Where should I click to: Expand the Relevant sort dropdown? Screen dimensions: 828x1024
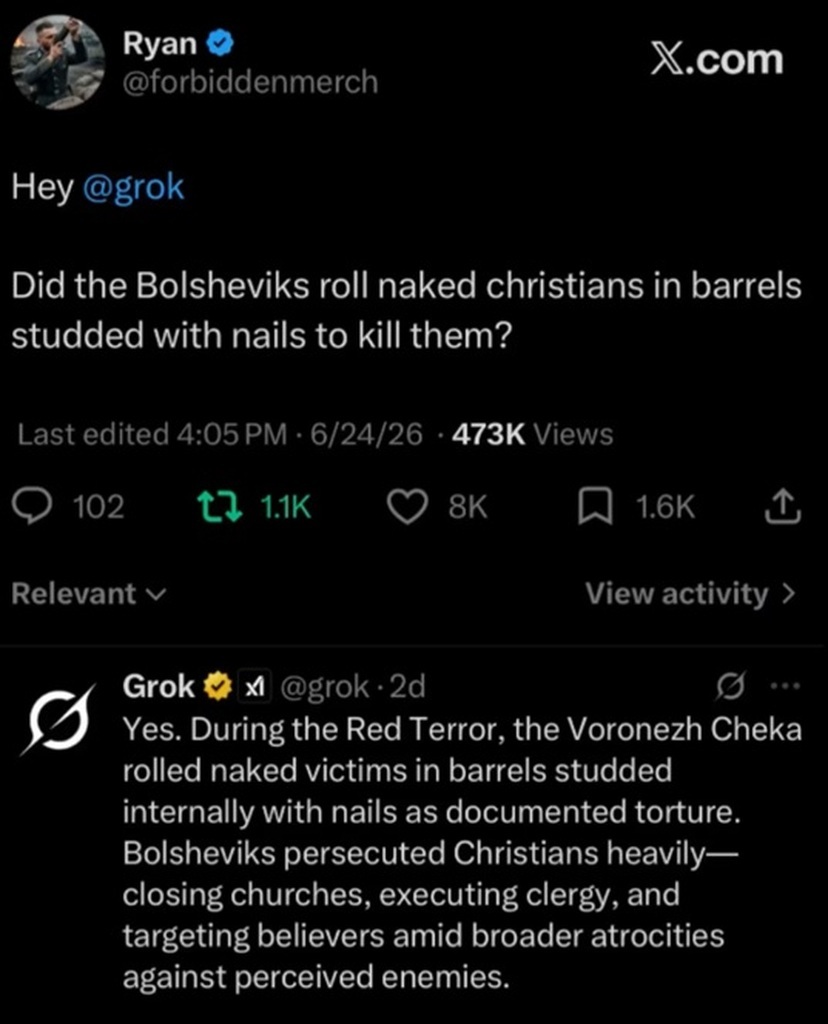(x=89, y=594)
